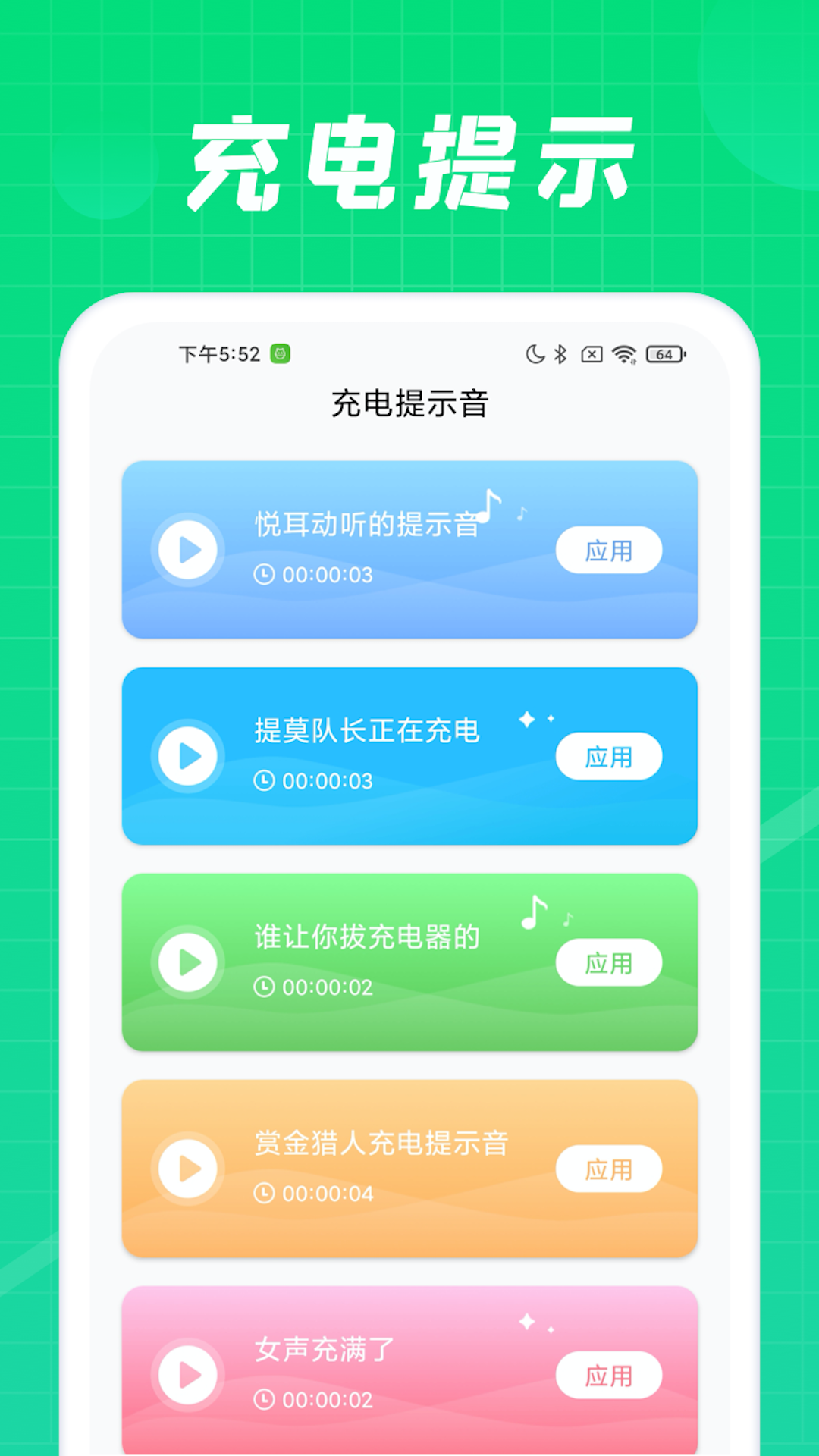Viewport: 819px width, 1456px height.
Task: Toggle the Bluetooth icon in status bar
Action: (560, 353)
